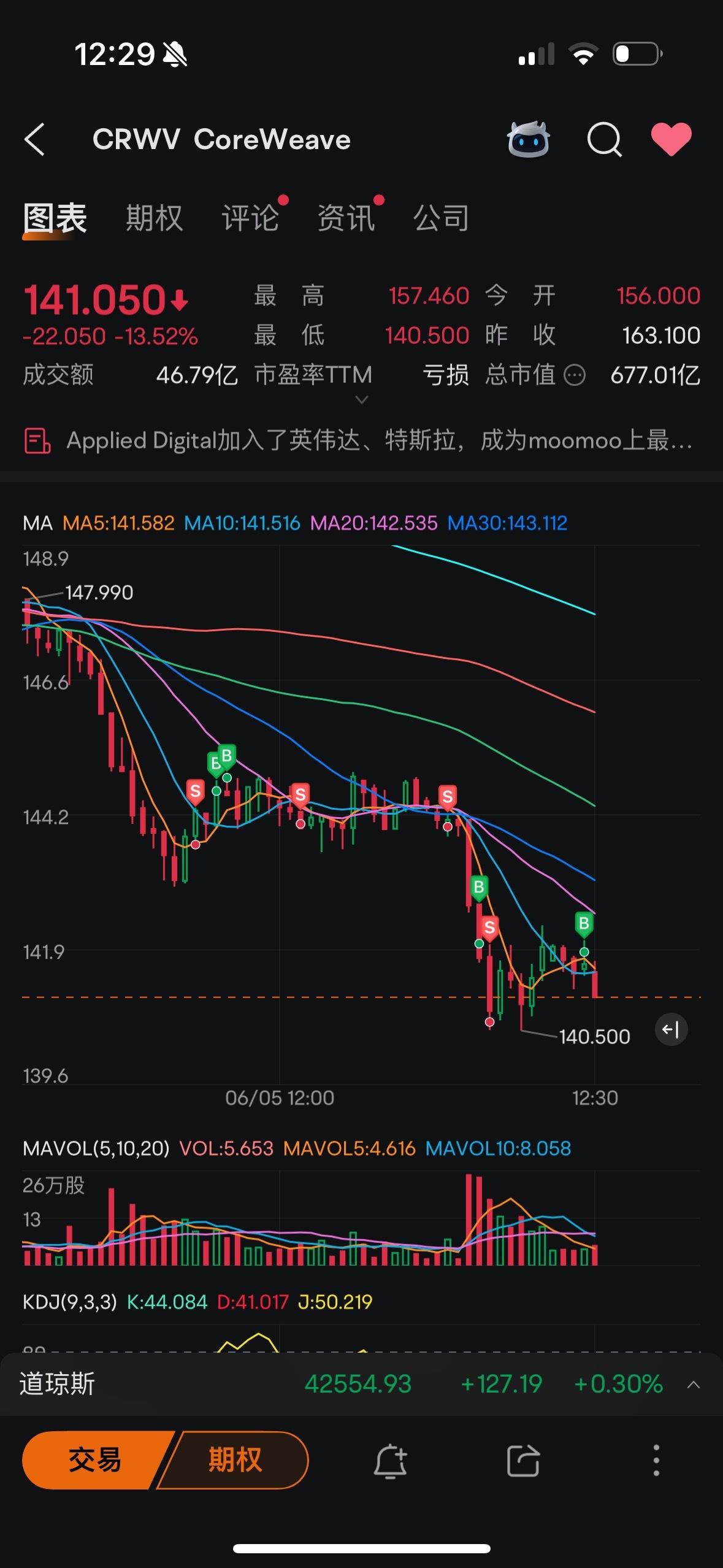Image resolution: width=723 pixels, height=1568 pixels.
Task: Open the search magnifier
Action: click(604, 139)
